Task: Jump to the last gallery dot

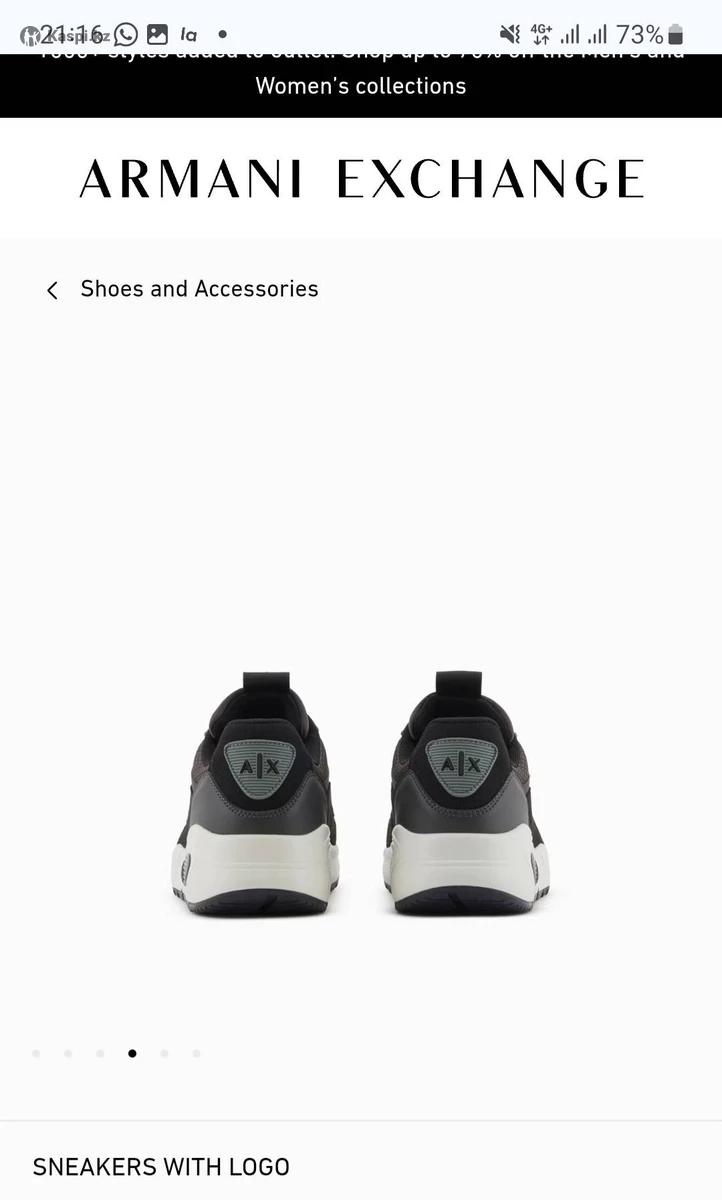Action: [196, 1053]
